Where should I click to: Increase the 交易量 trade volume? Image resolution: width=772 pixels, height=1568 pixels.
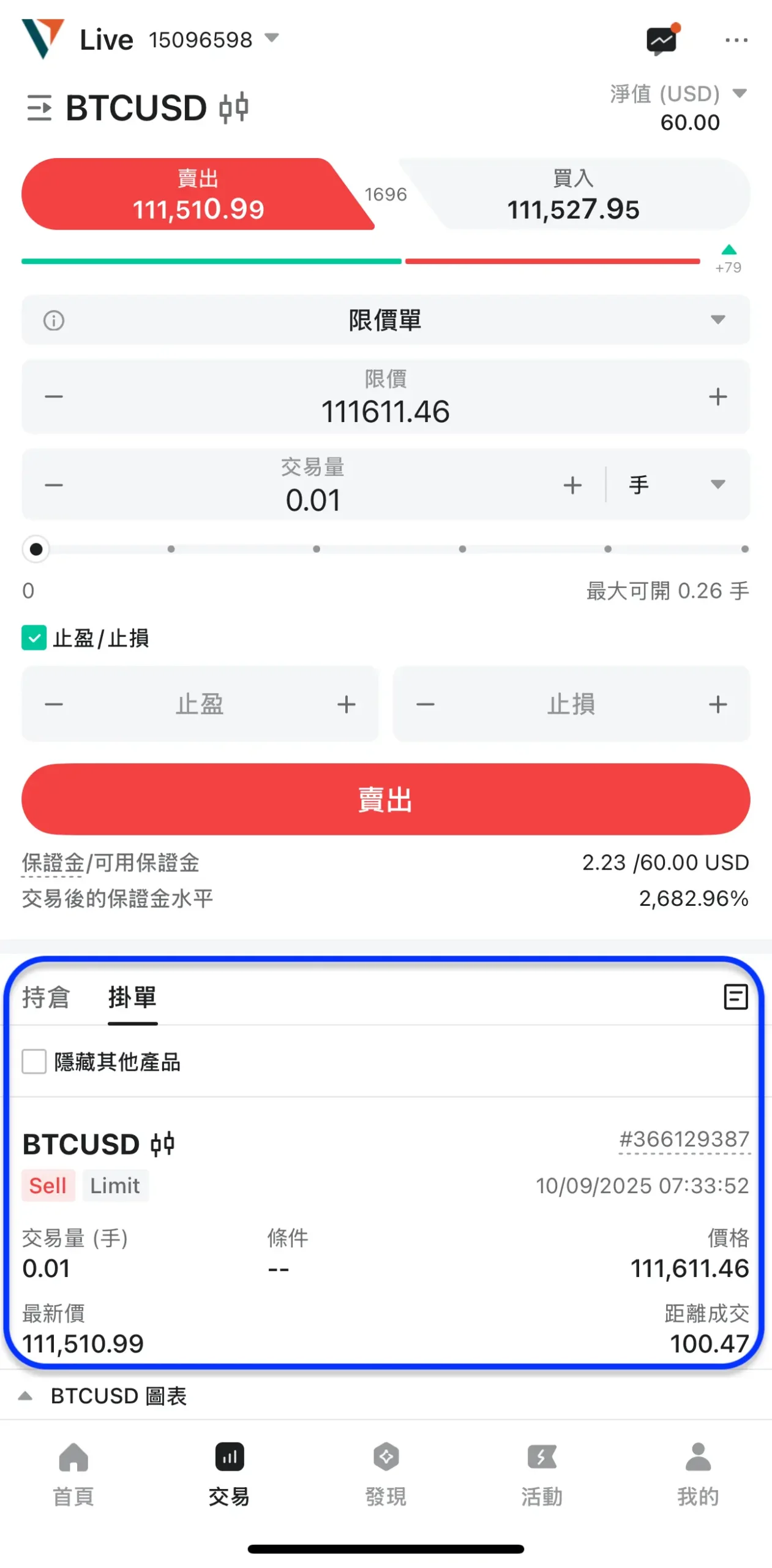(x=572, y=485)
